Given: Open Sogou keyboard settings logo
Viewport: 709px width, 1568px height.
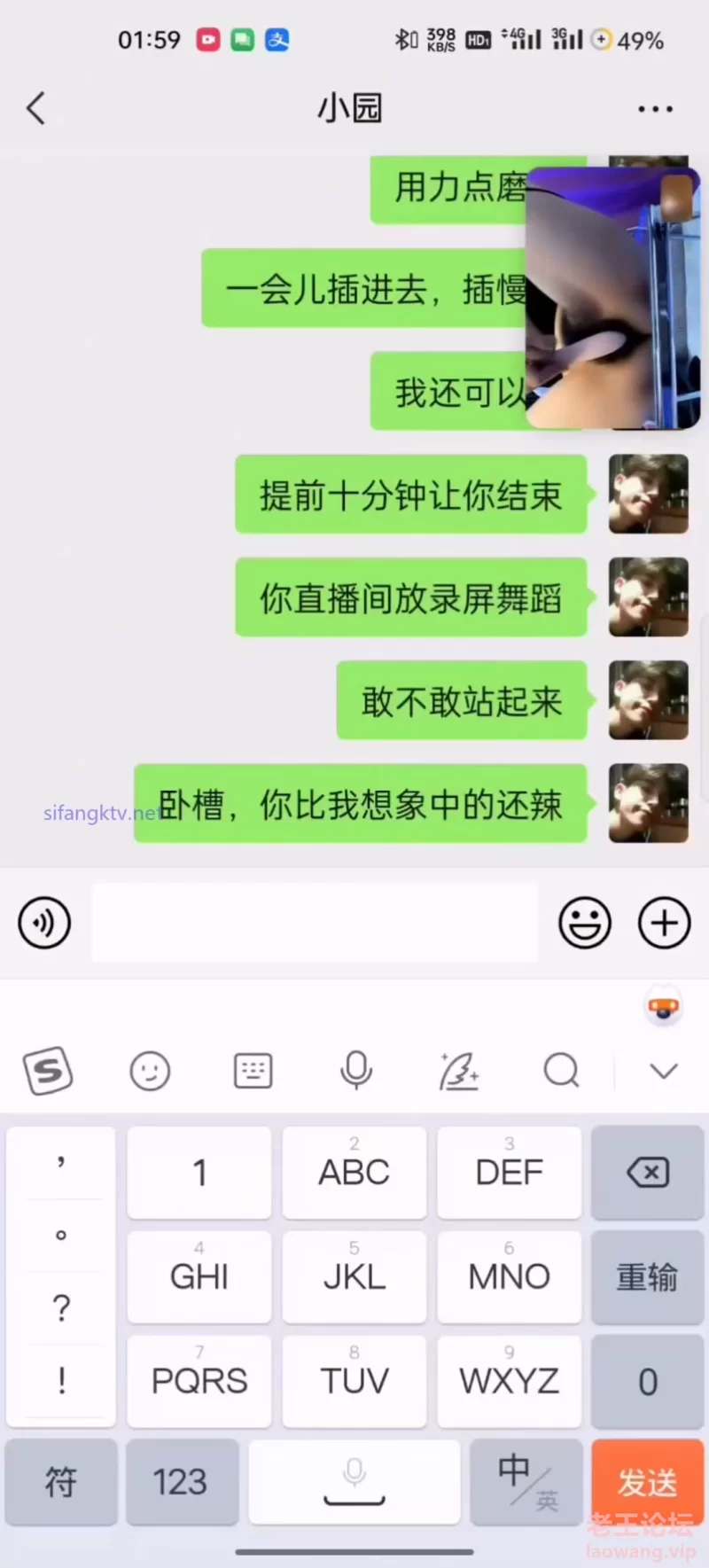Looking at the screenshot, I should (x=48, y=1071).
